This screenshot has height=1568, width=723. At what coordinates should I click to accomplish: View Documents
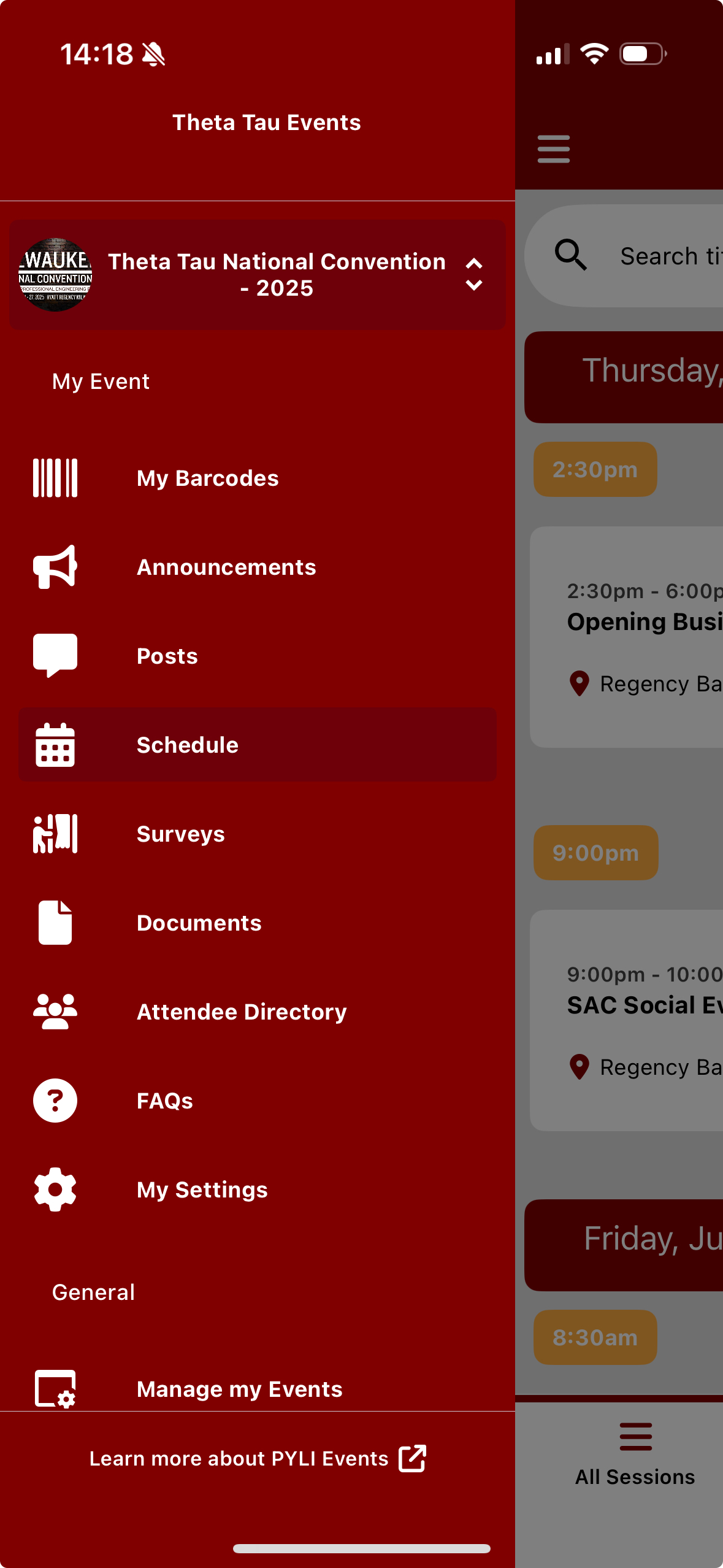[258, 923]
